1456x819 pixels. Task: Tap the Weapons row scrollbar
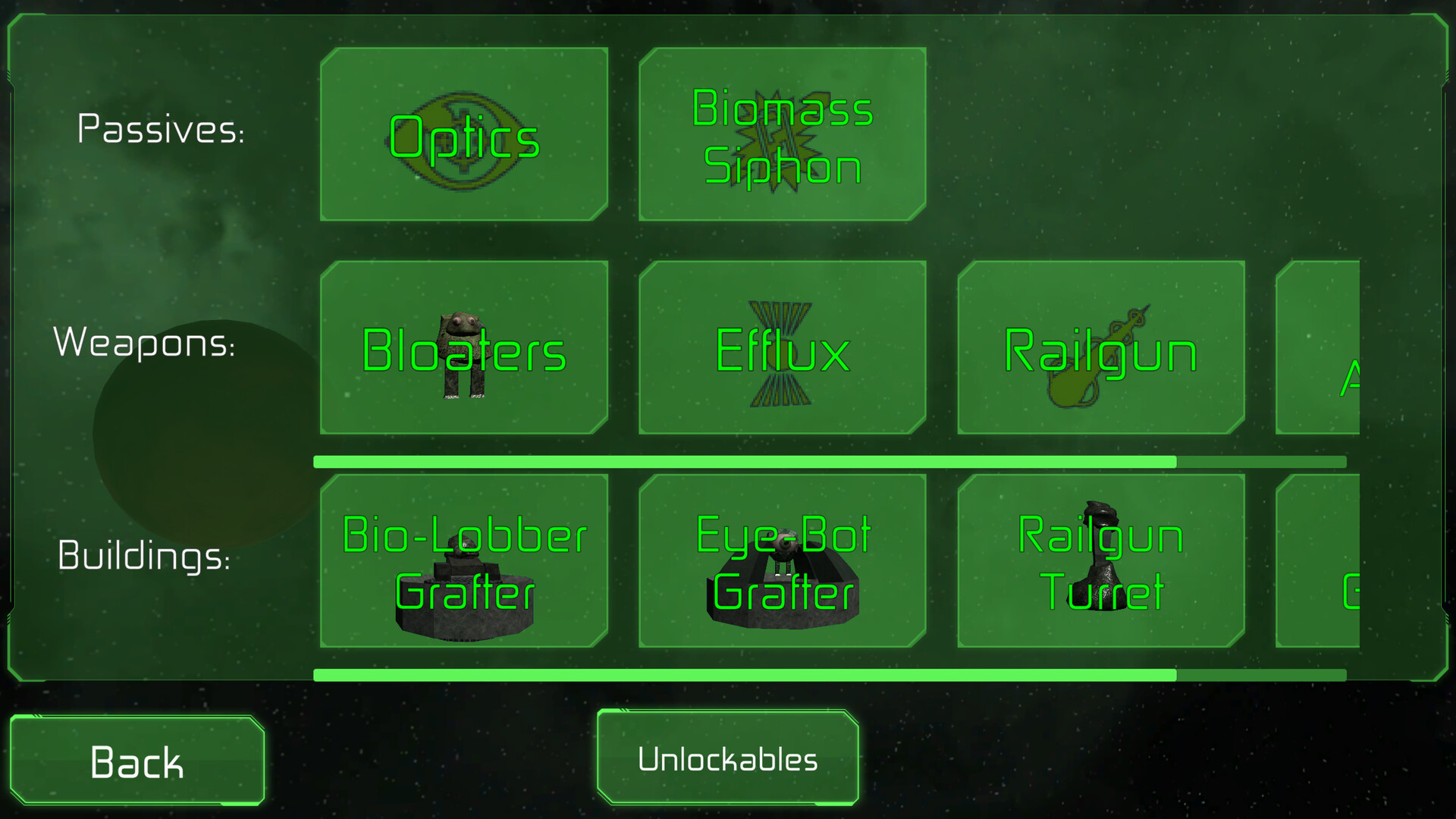tap(744, 462)
